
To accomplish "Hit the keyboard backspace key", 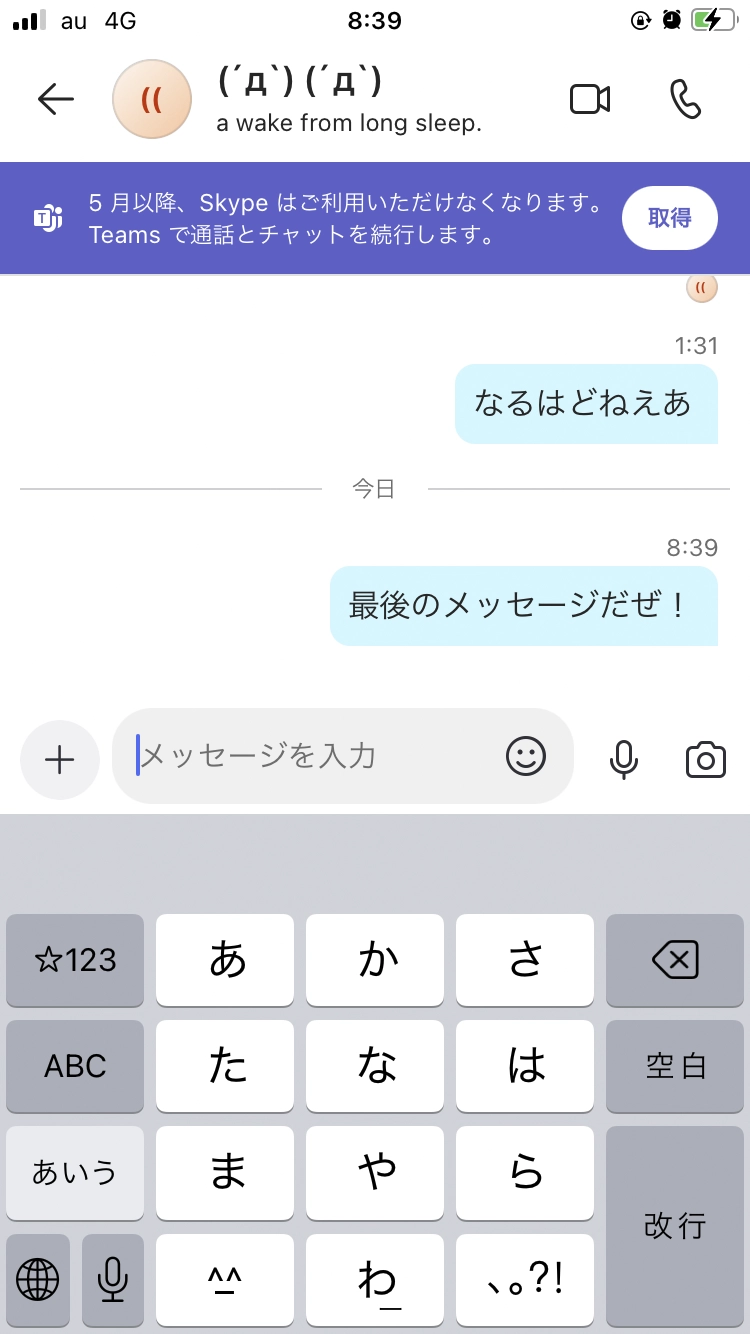I will point(675,961).
